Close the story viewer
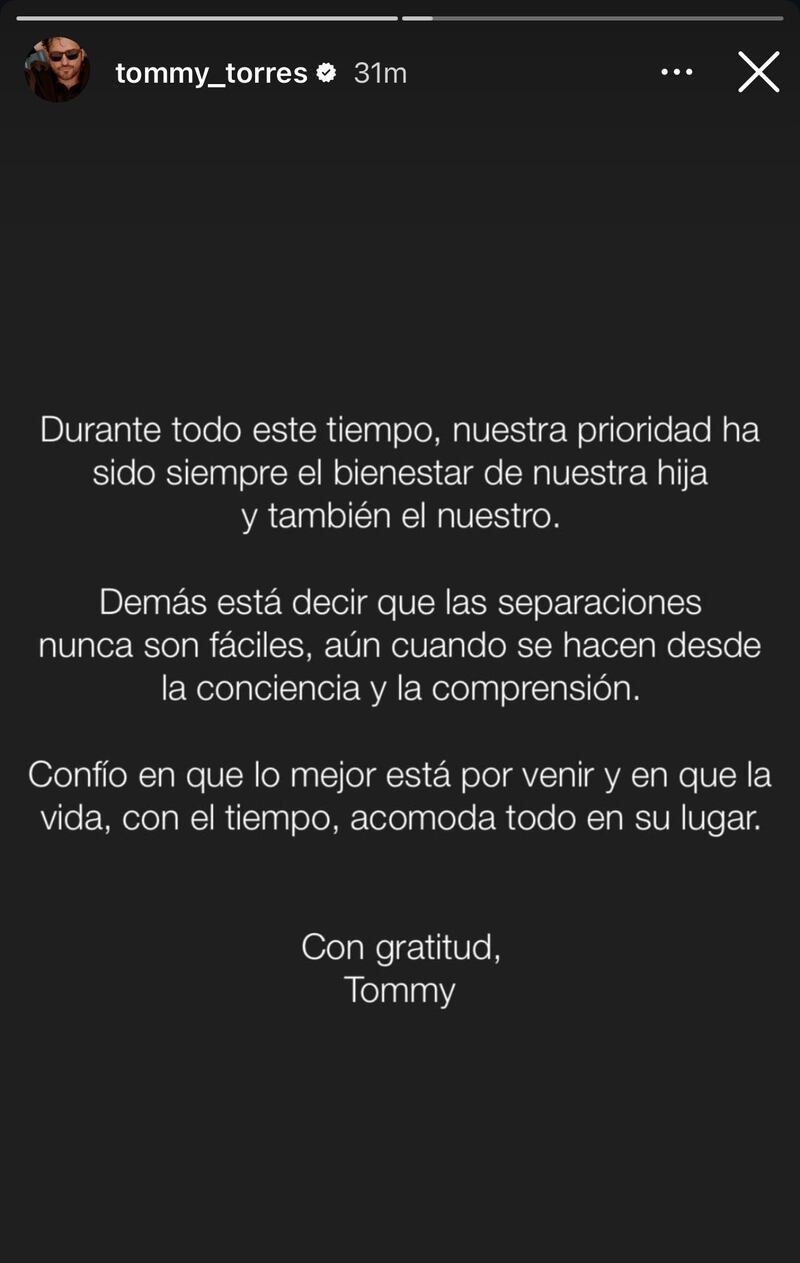 click(758, 72)
